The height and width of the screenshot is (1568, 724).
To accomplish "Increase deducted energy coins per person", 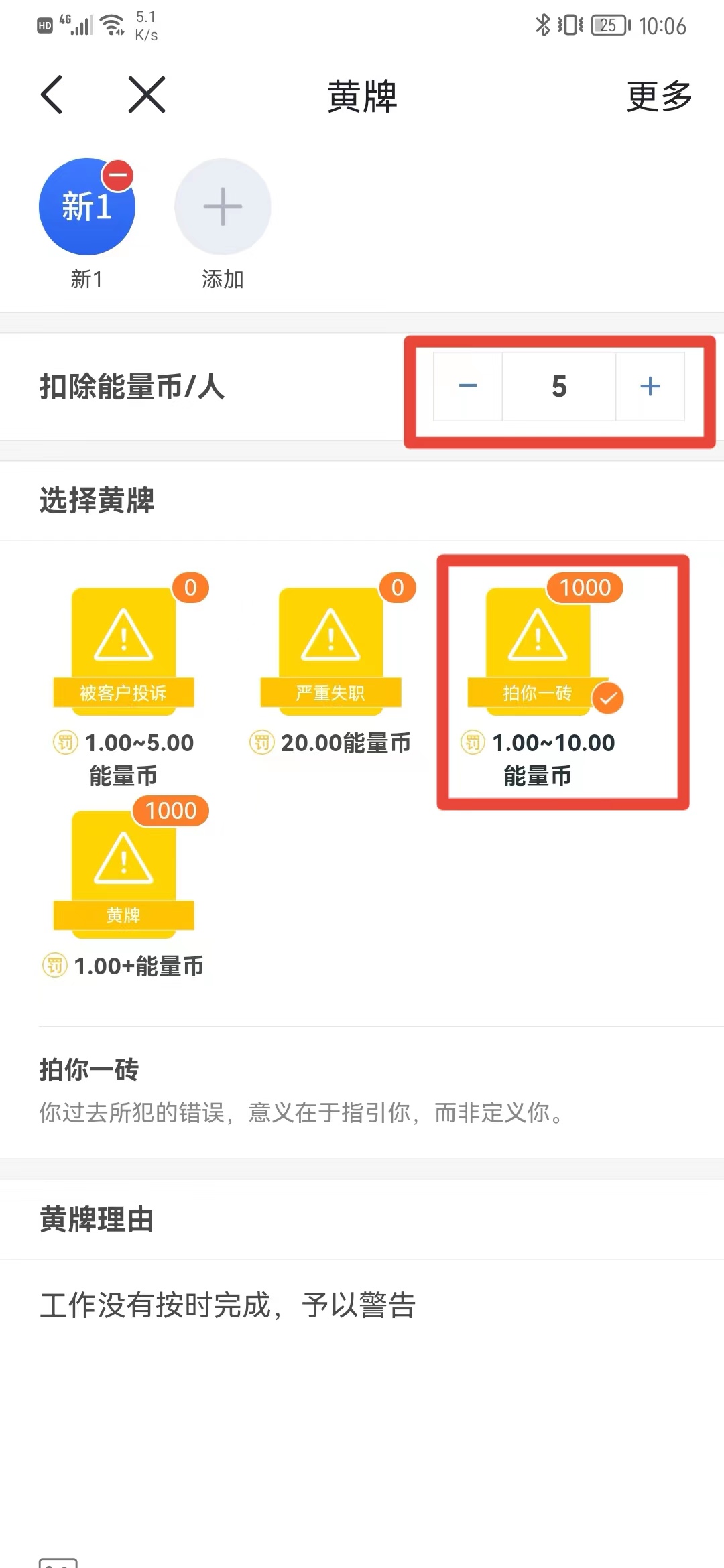I will [650, 387].
